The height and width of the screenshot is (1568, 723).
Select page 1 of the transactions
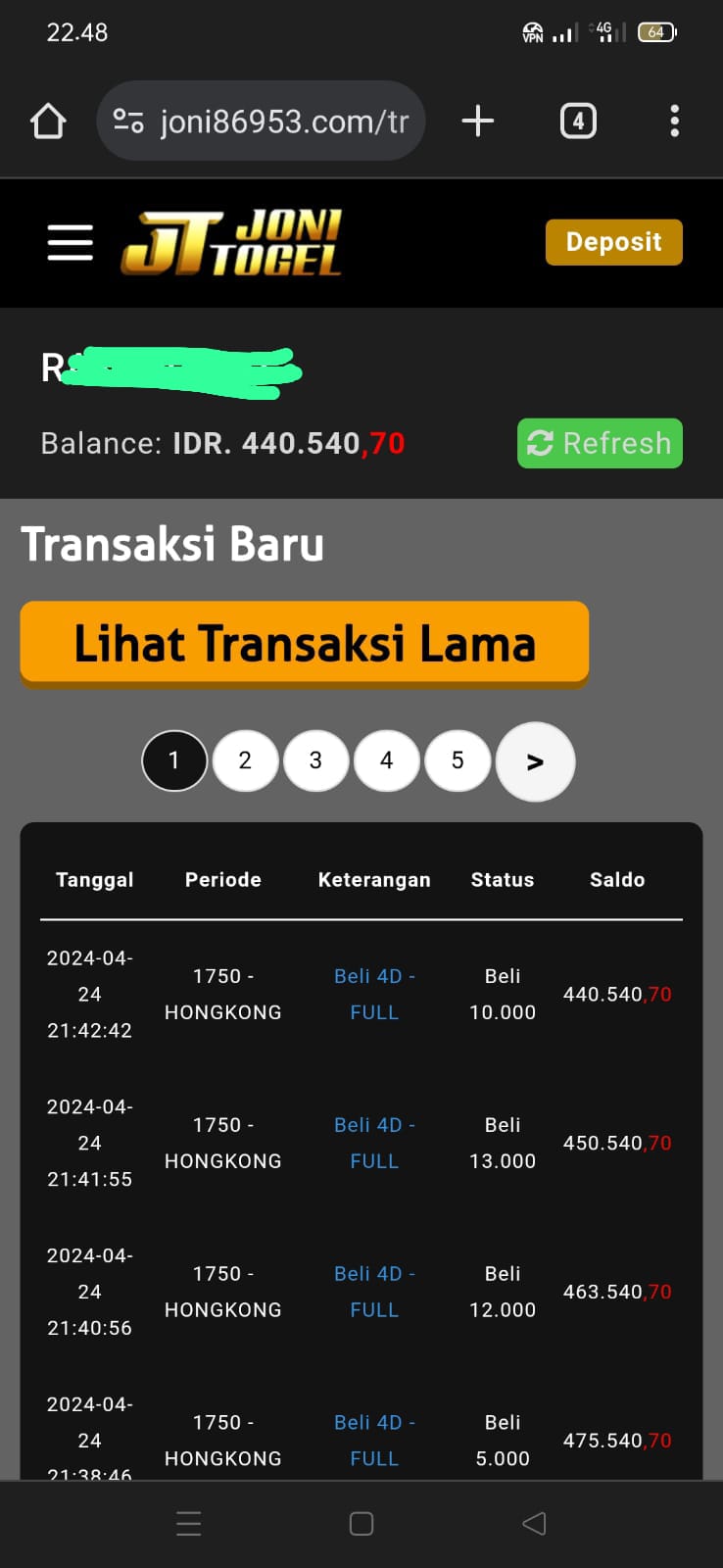[x=174, y=760]
